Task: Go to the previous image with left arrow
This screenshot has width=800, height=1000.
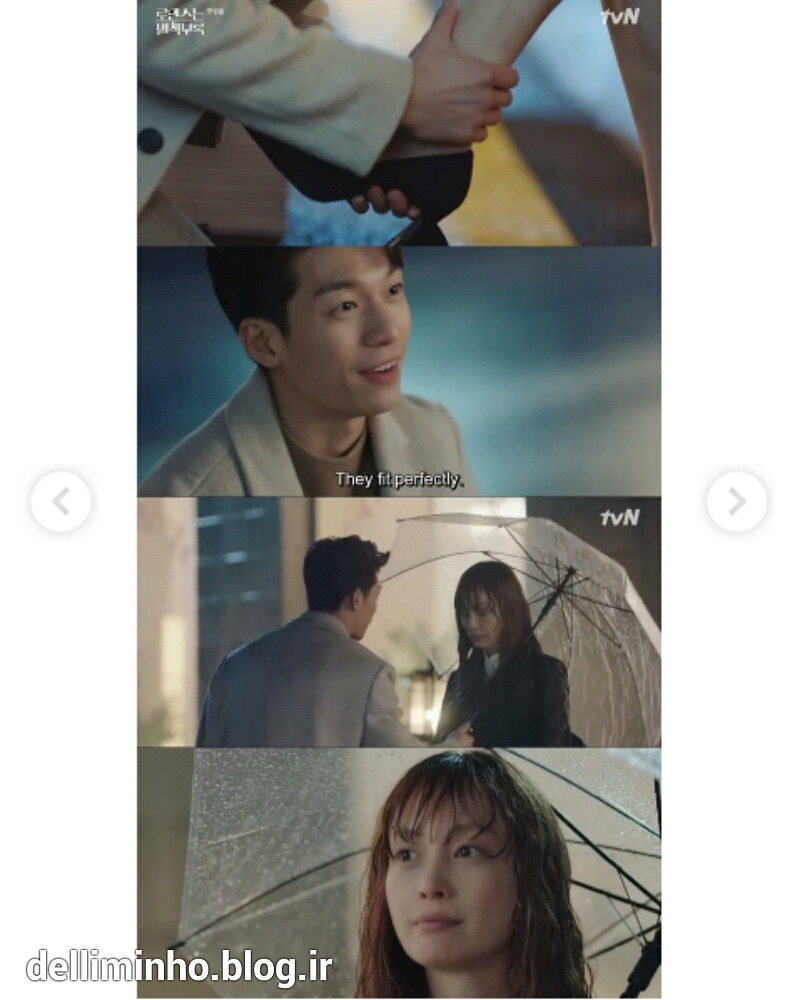Action: click(x=61, y=501)
